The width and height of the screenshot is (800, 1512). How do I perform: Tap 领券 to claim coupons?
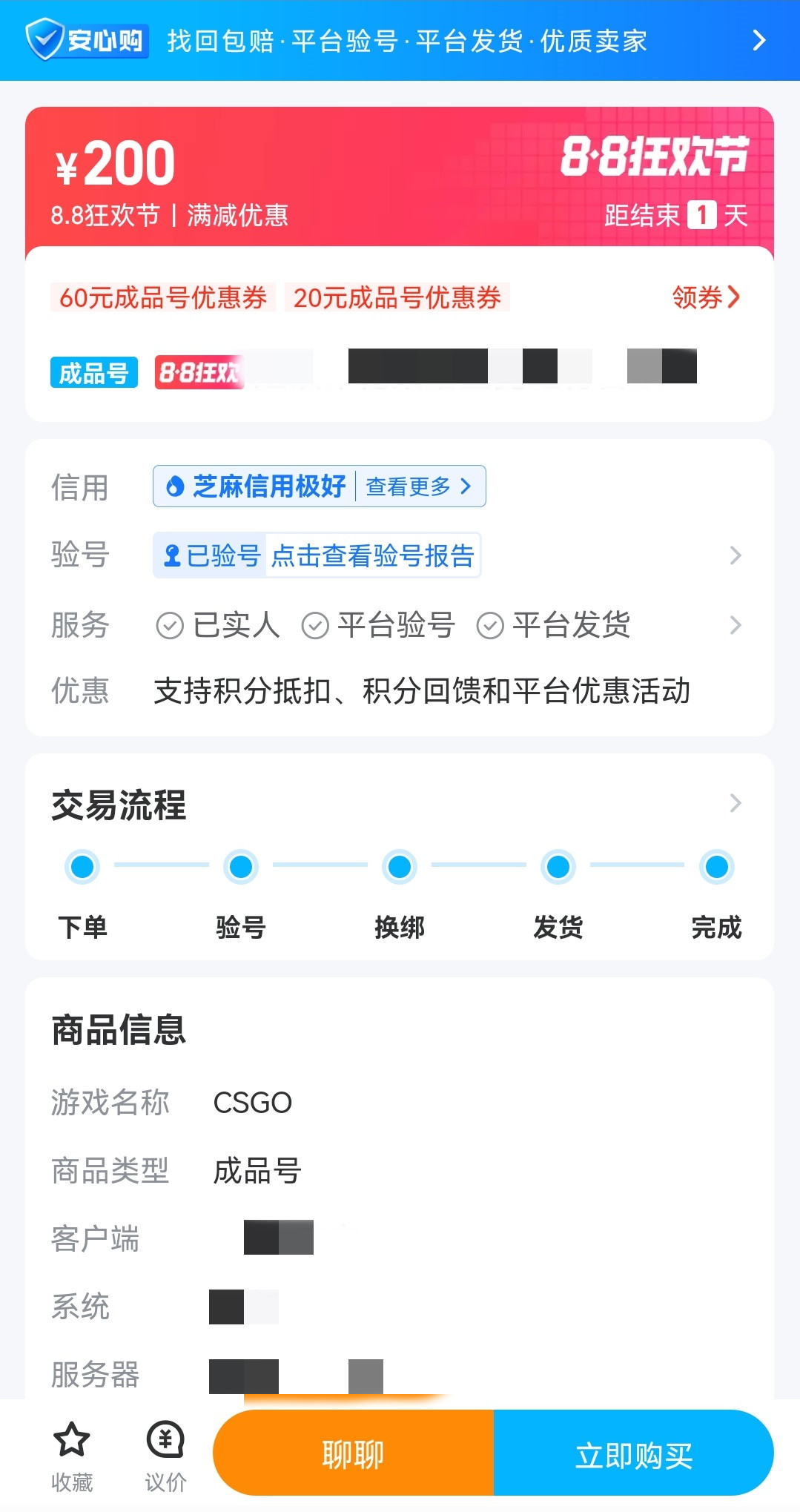(x=706, y=297)
